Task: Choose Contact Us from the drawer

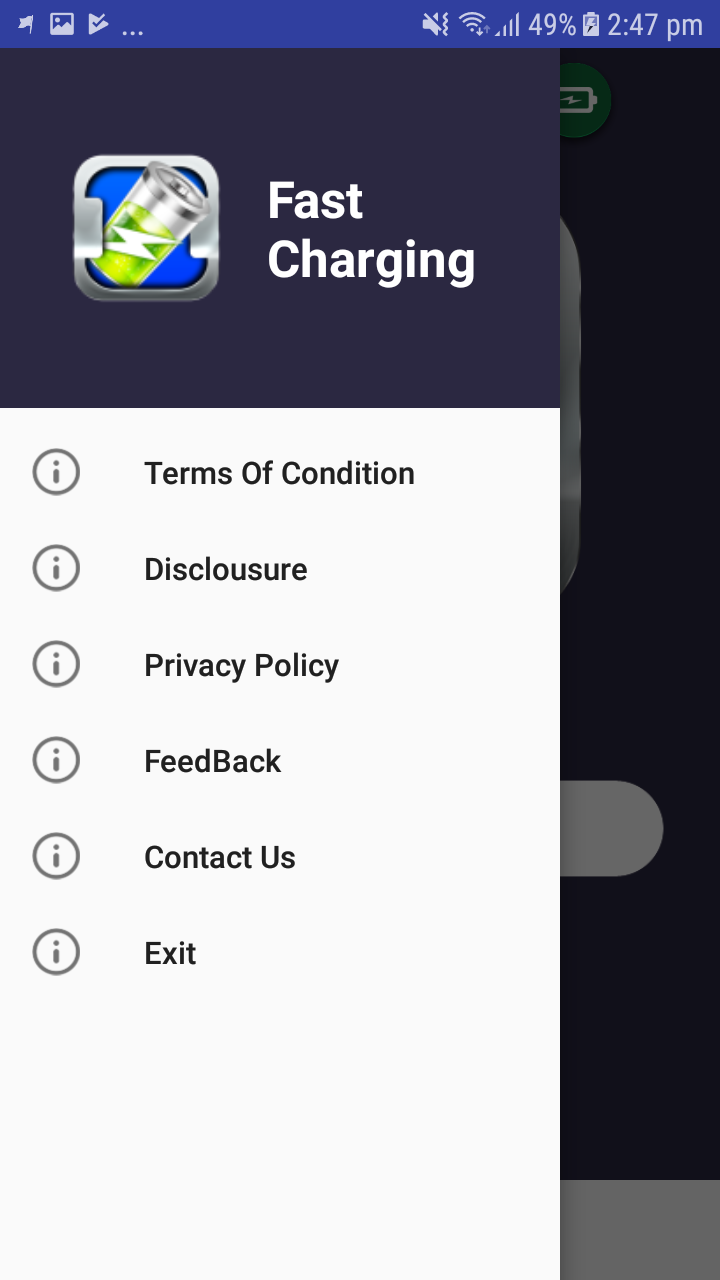Action: 219,856
